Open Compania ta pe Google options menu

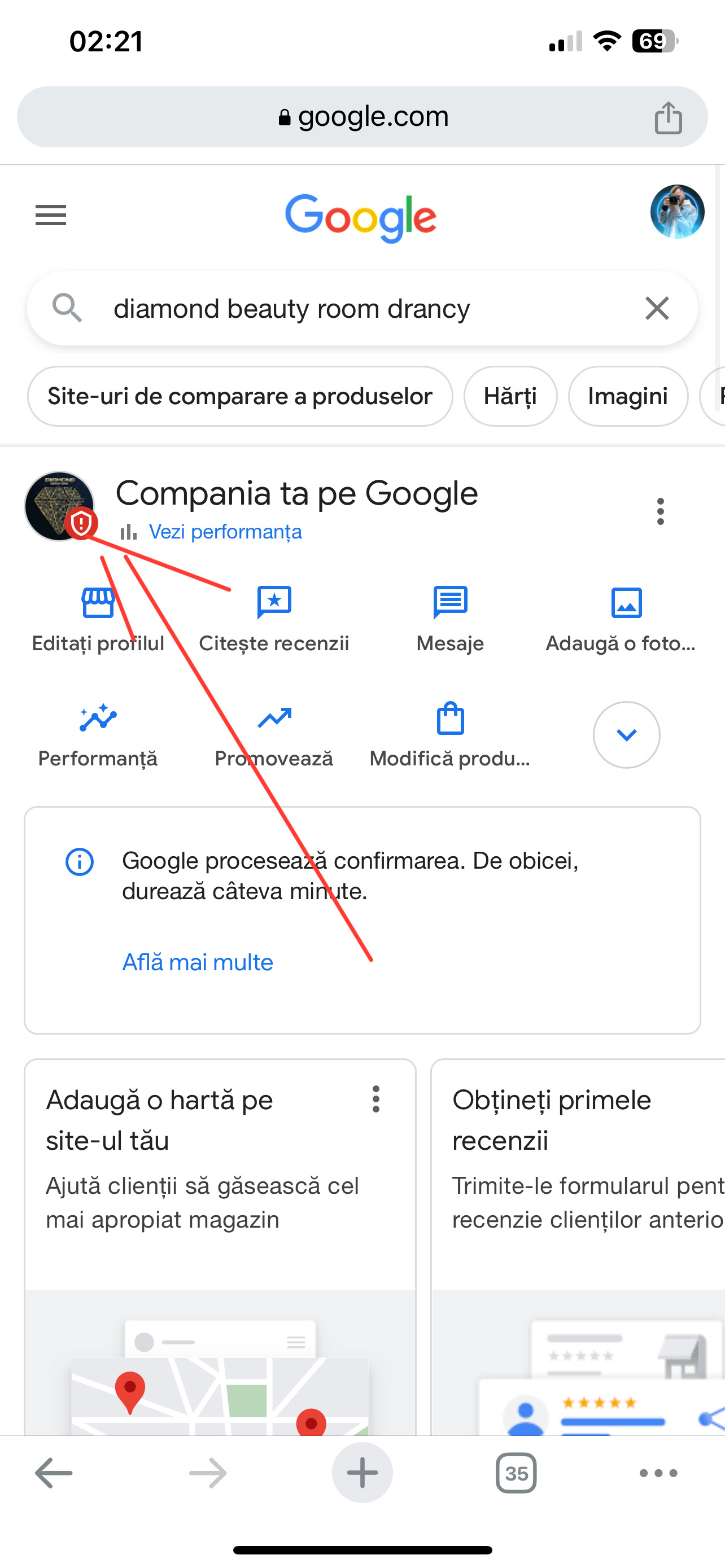[x=661, y=511]
